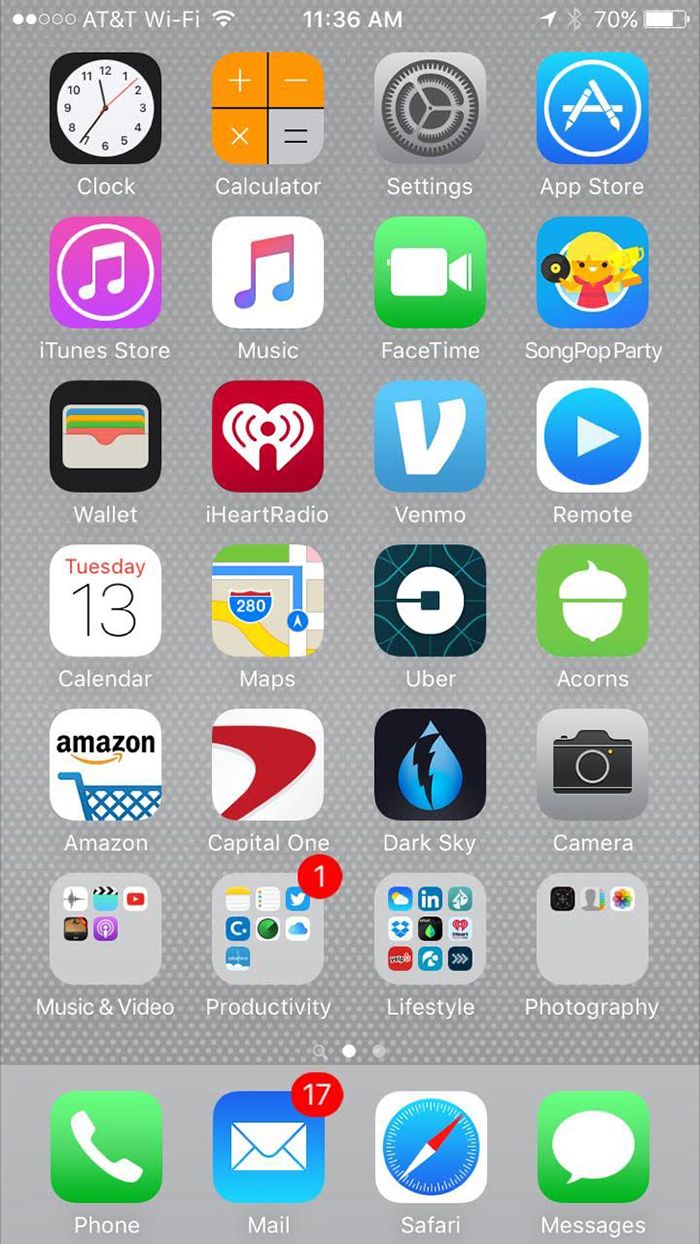Launch the Amazon shopping app
Viewport: 700px width, 1244px height.
pos(105,764)
